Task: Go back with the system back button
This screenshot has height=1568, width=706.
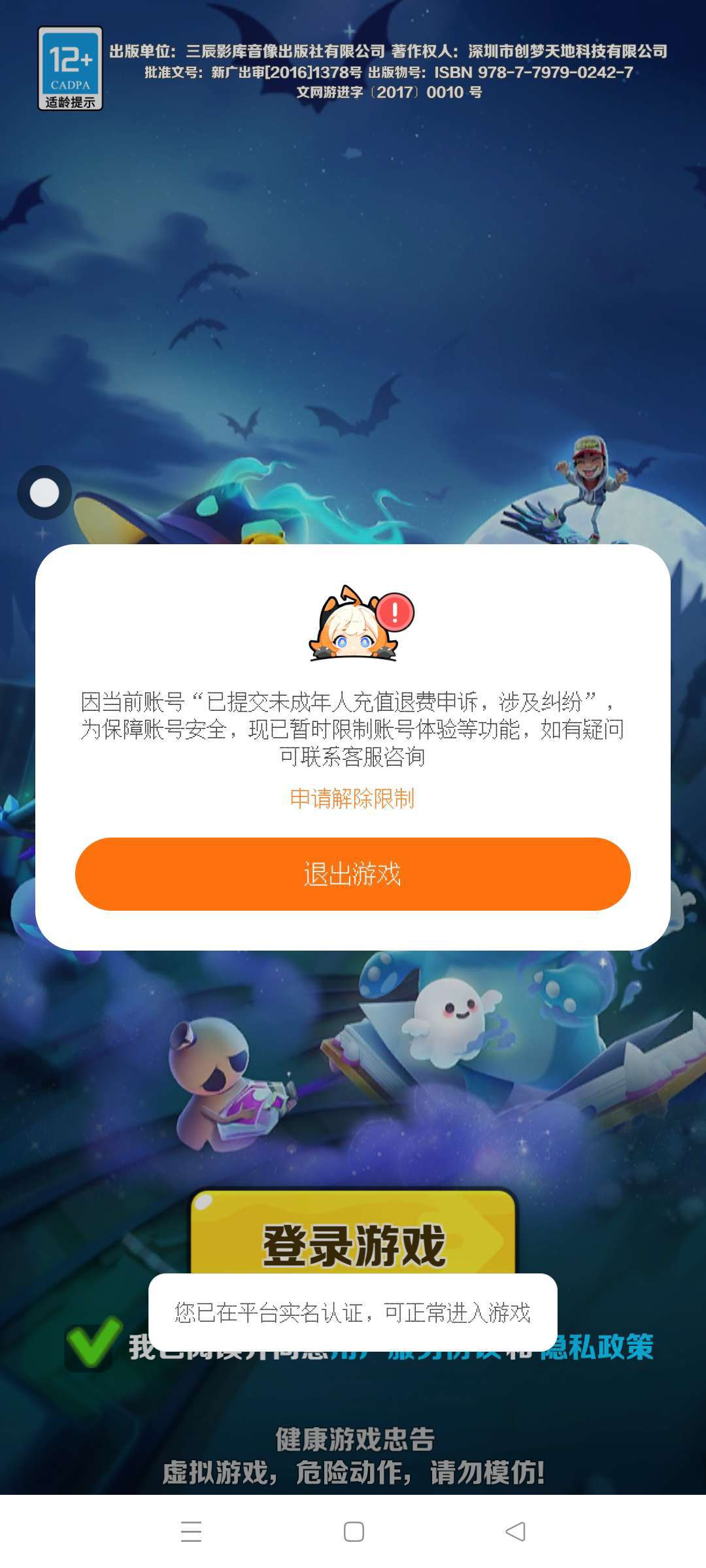Action: point(515,1531)
